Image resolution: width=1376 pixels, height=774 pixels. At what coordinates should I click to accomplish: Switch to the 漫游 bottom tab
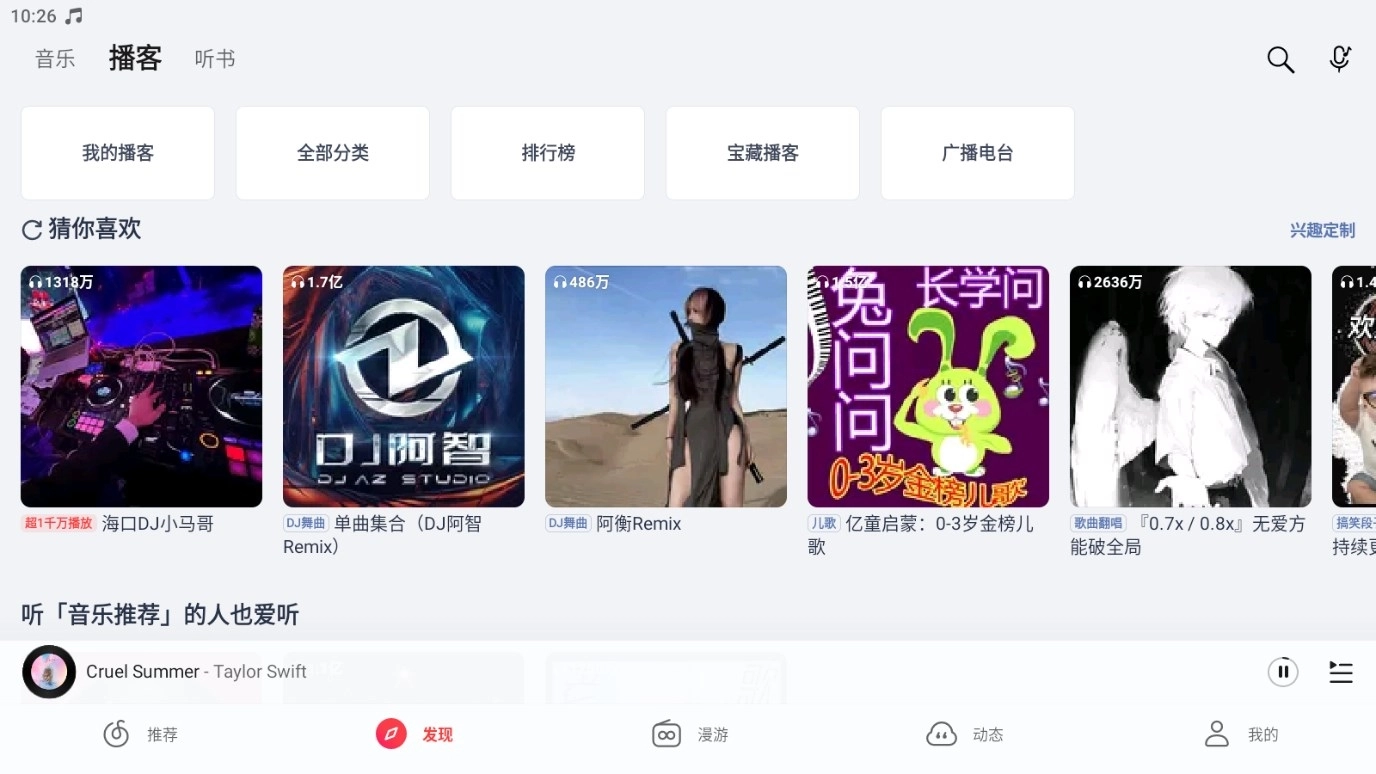690,734
